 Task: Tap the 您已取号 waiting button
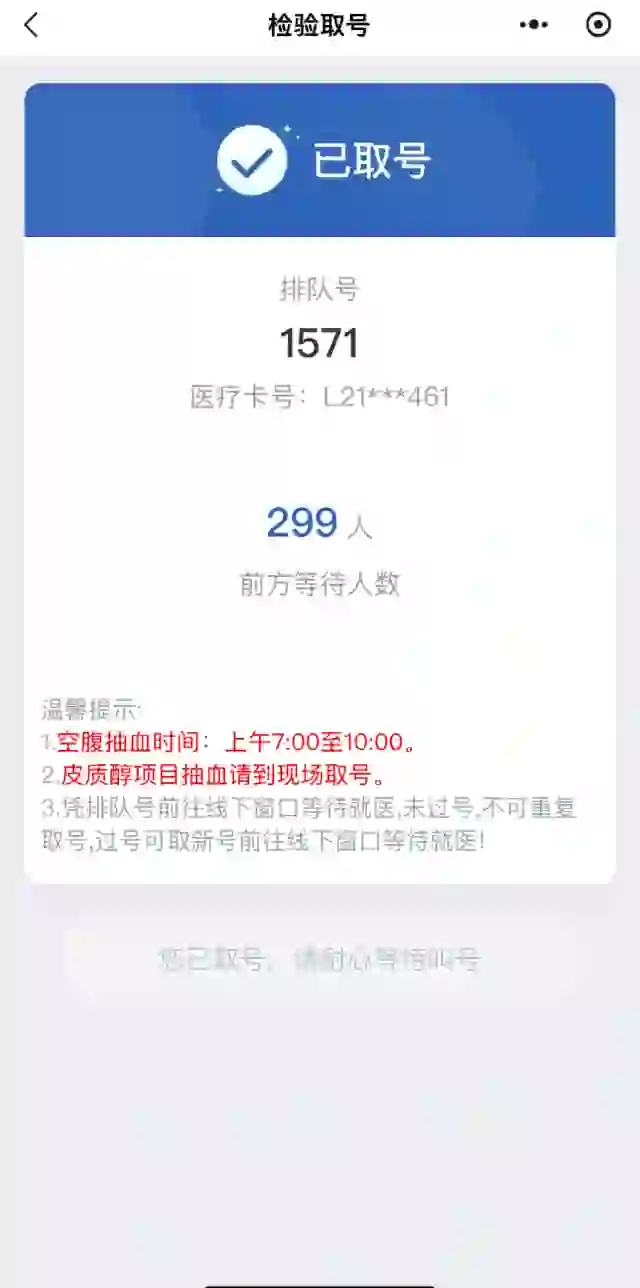[x=320, y=960]
